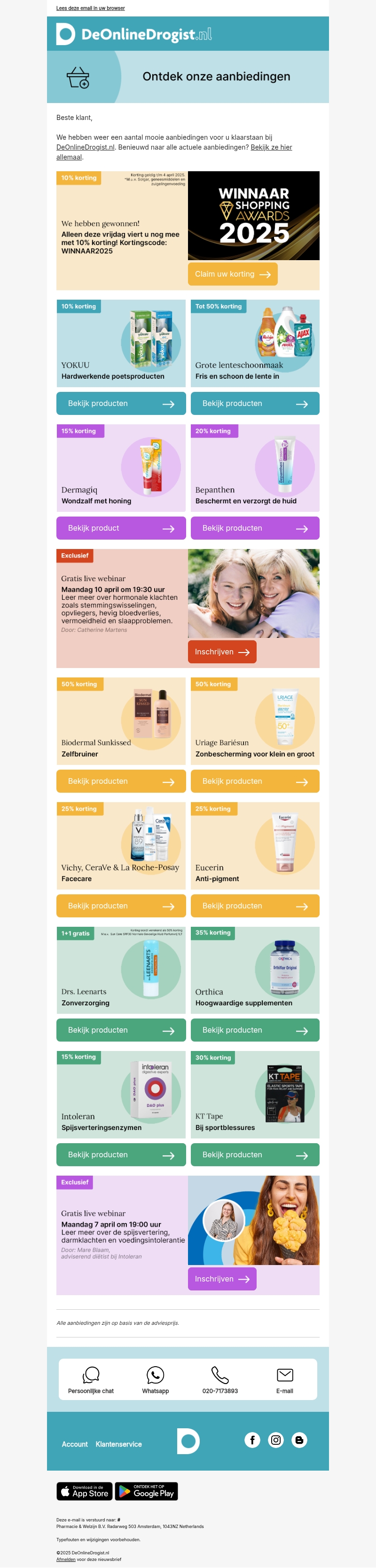376x1568 pixels.
Task: Start a Whatsapp conversation
Action: tap(155, 1380)
